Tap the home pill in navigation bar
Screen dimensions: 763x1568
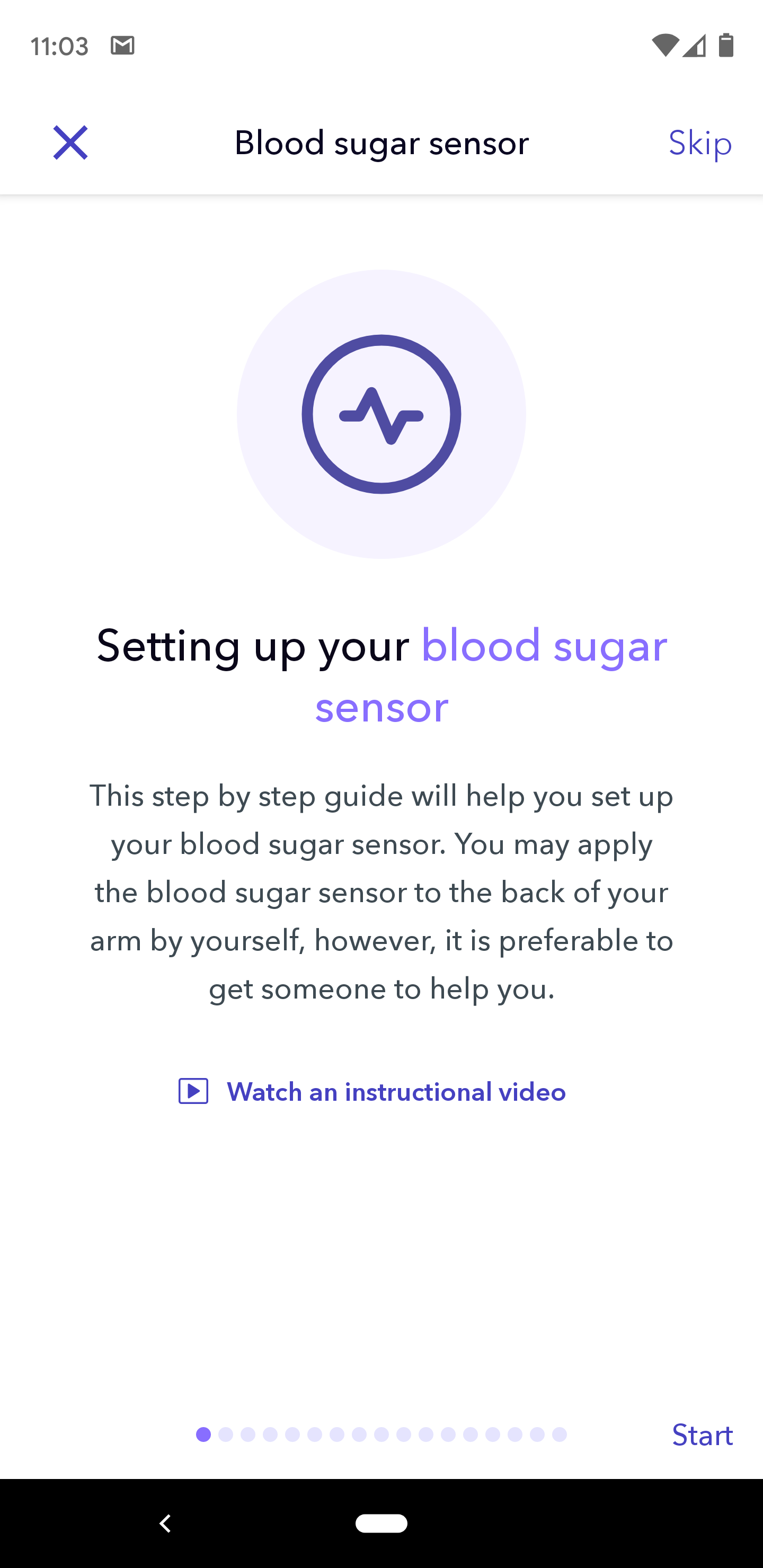click(381, 1523)
